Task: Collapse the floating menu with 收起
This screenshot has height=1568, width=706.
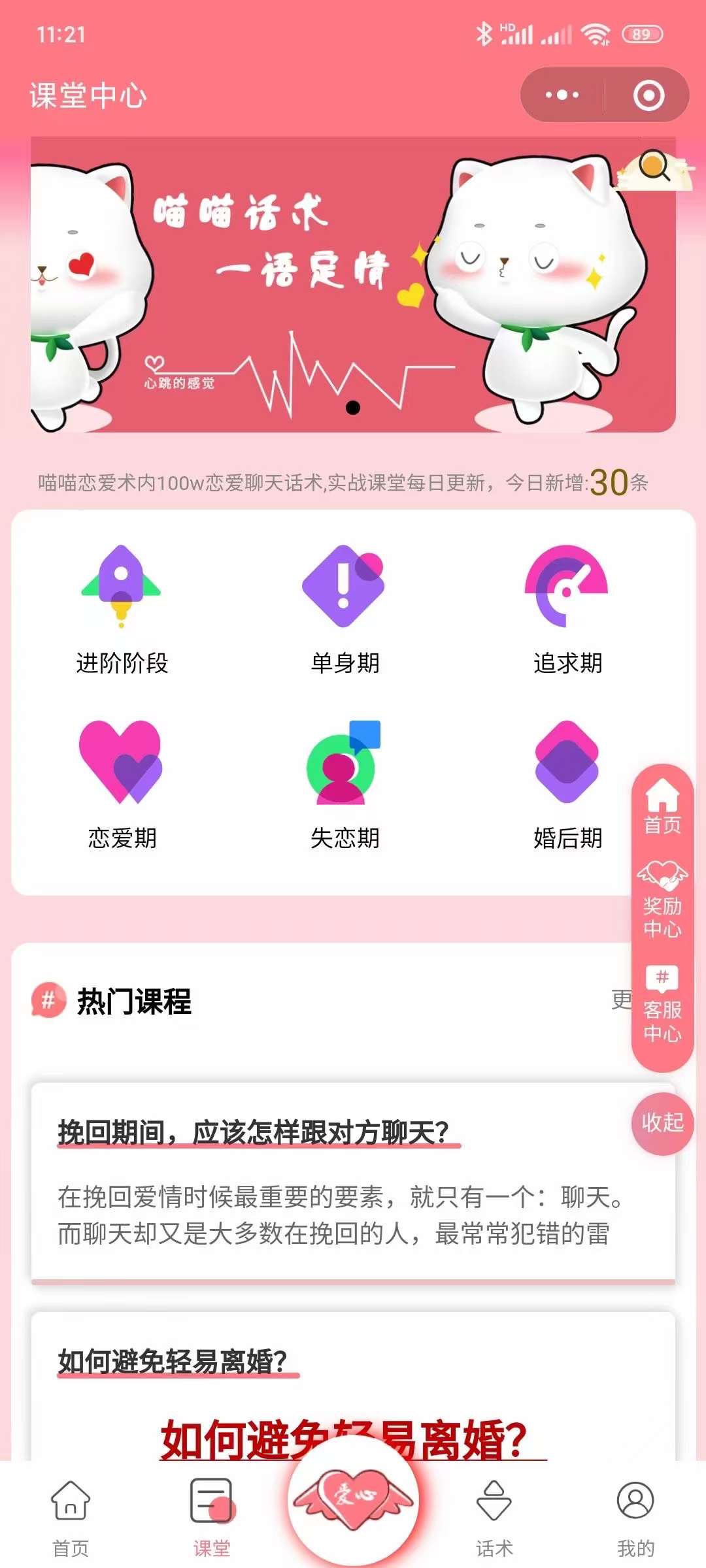Action: 662,1123
